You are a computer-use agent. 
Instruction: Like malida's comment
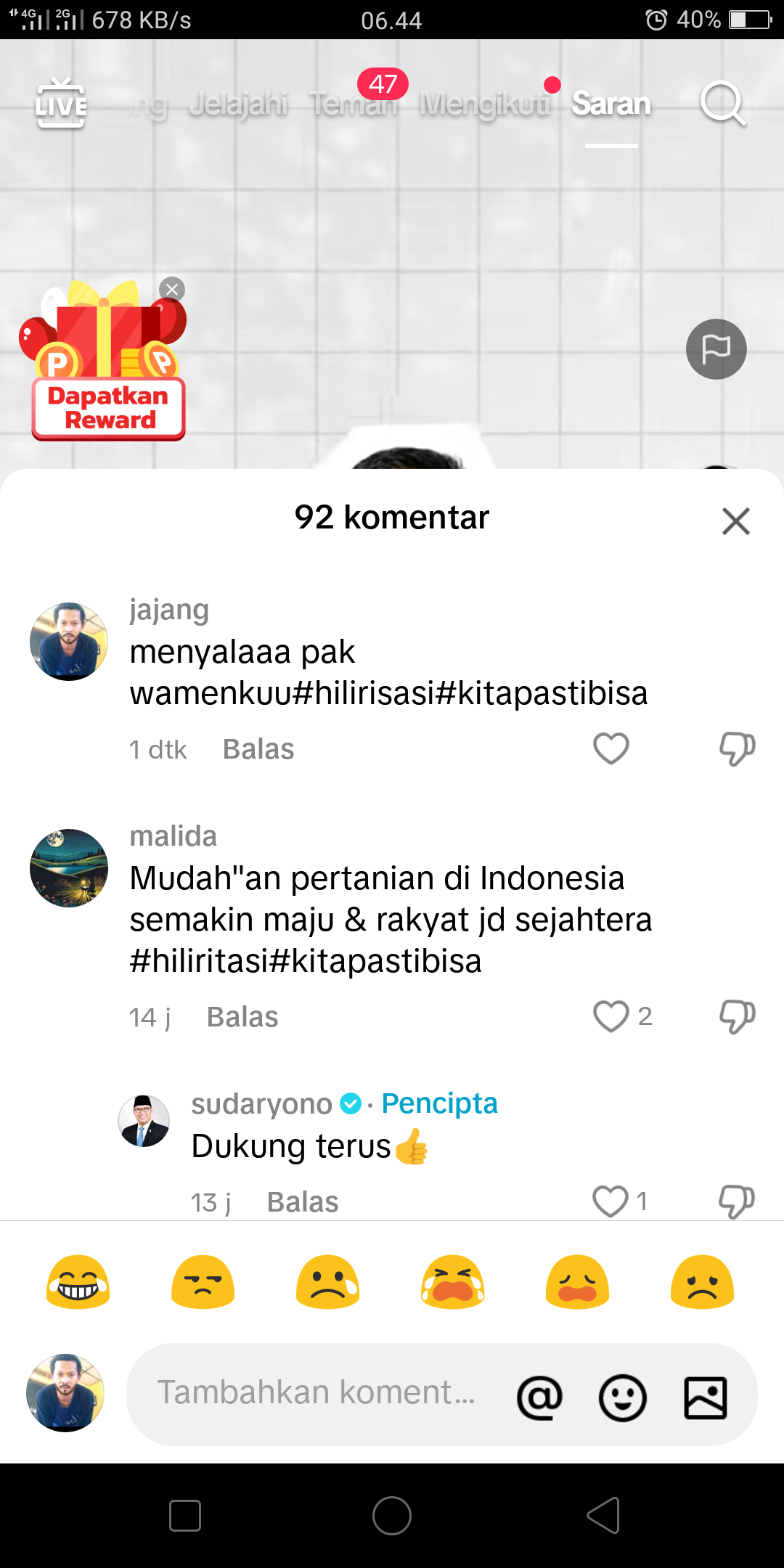point(611,1016)
